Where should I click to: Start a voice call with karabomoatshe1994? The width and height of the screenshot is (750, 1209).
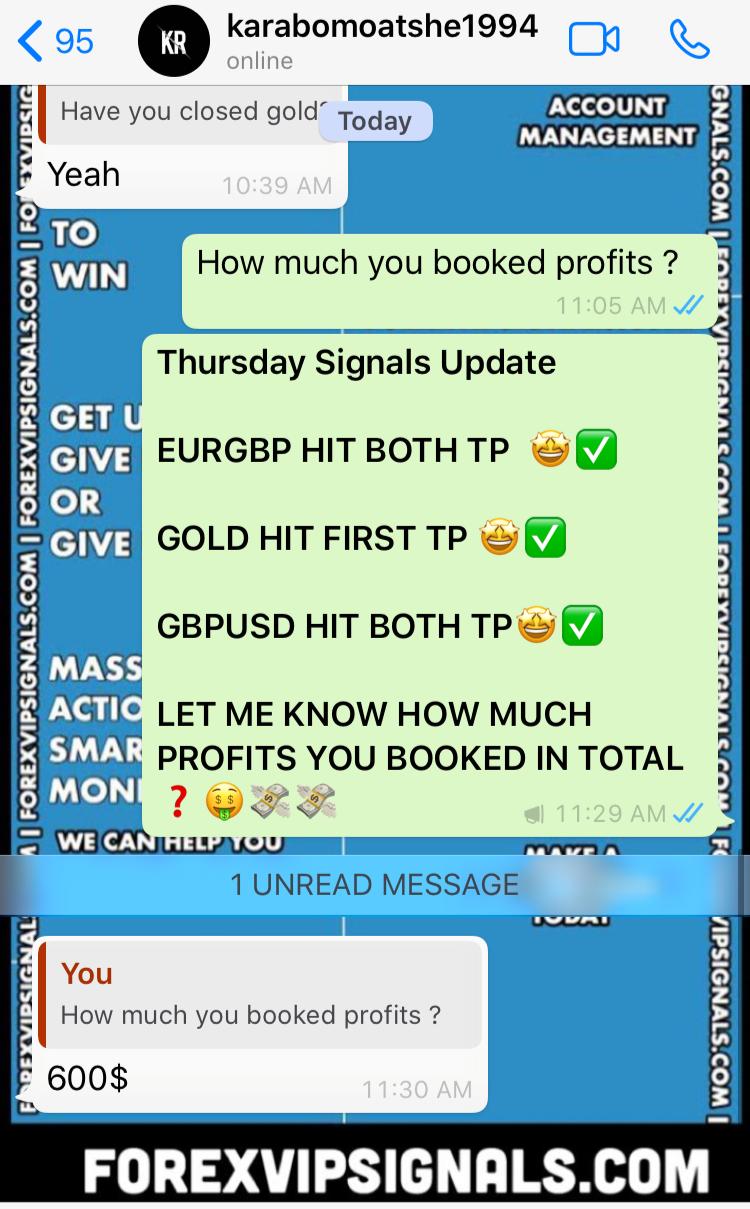pyautogui.click(x=689, y=41)
